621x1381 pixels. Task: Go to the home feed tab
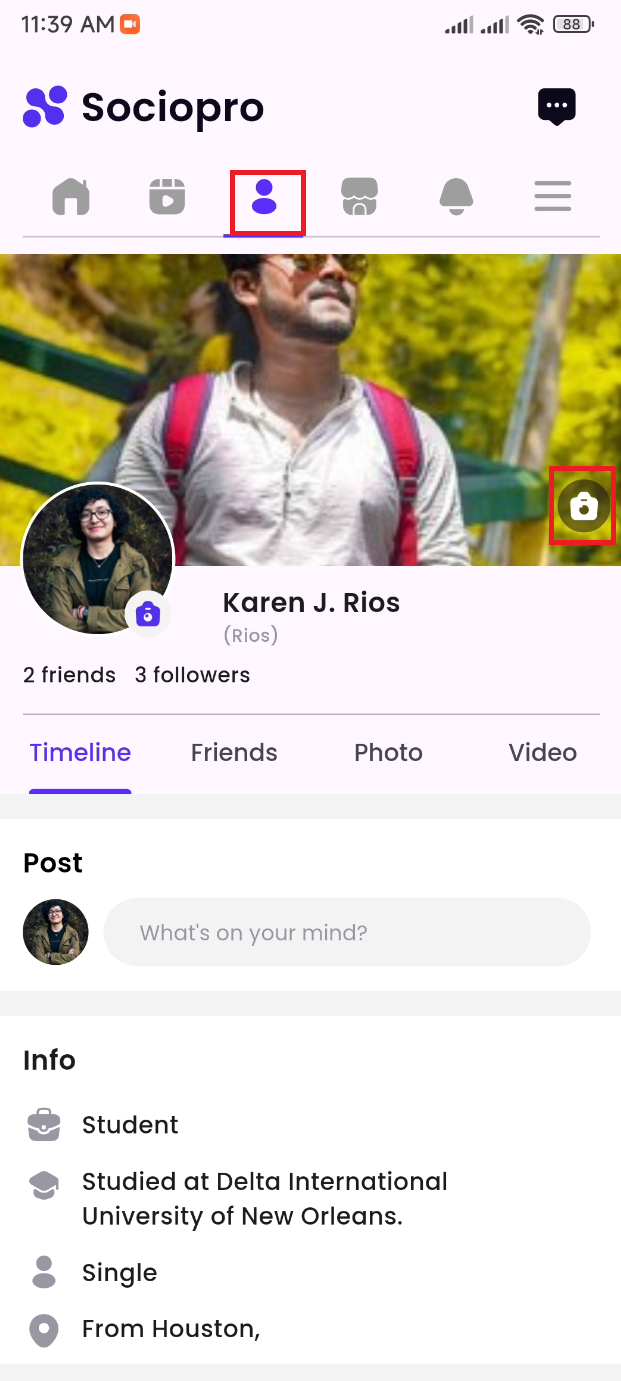71,196
